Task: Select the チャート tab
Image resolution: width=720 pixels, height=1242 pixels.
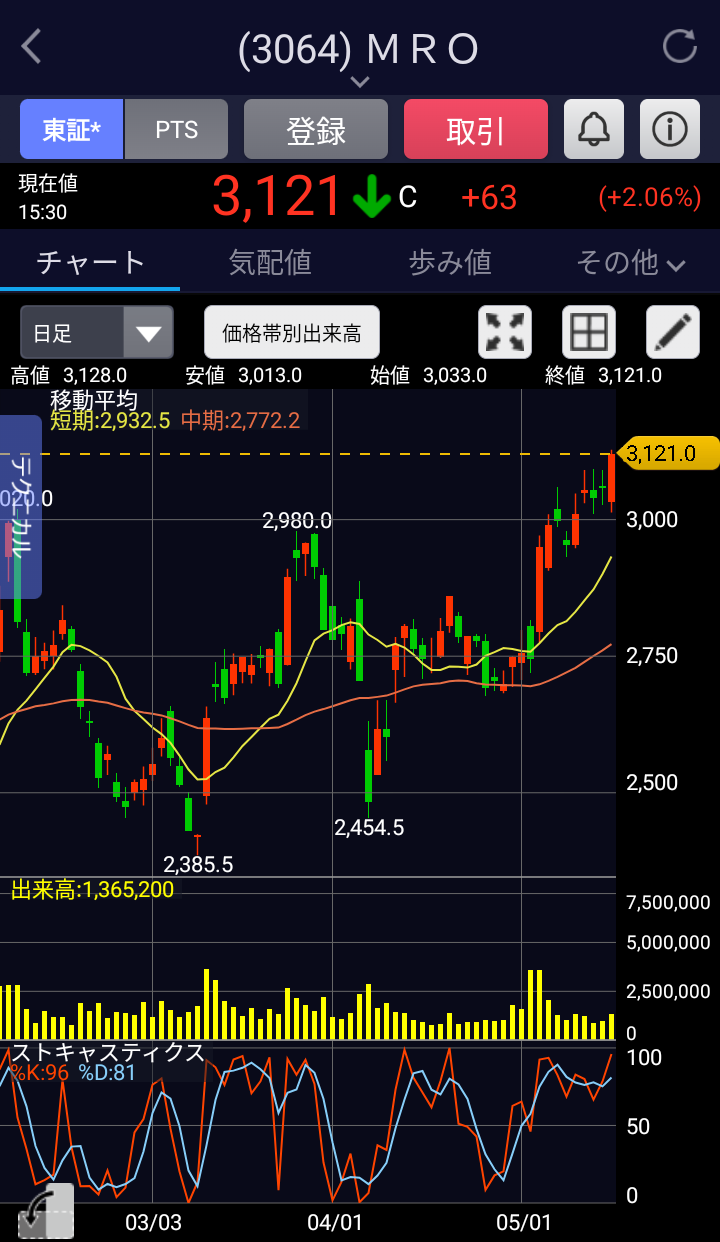Action: click(90, 263)
